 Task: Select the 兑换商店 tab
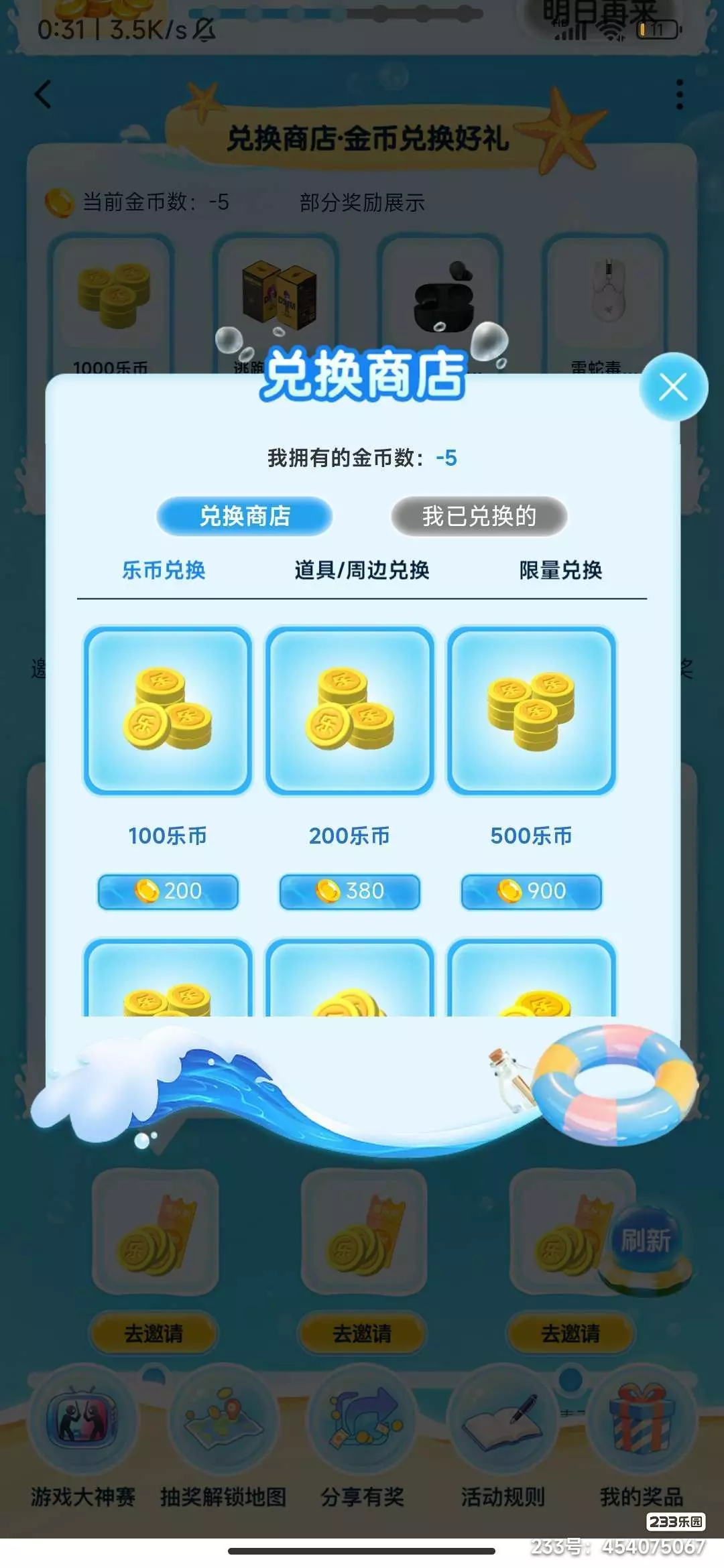[245, 516]
